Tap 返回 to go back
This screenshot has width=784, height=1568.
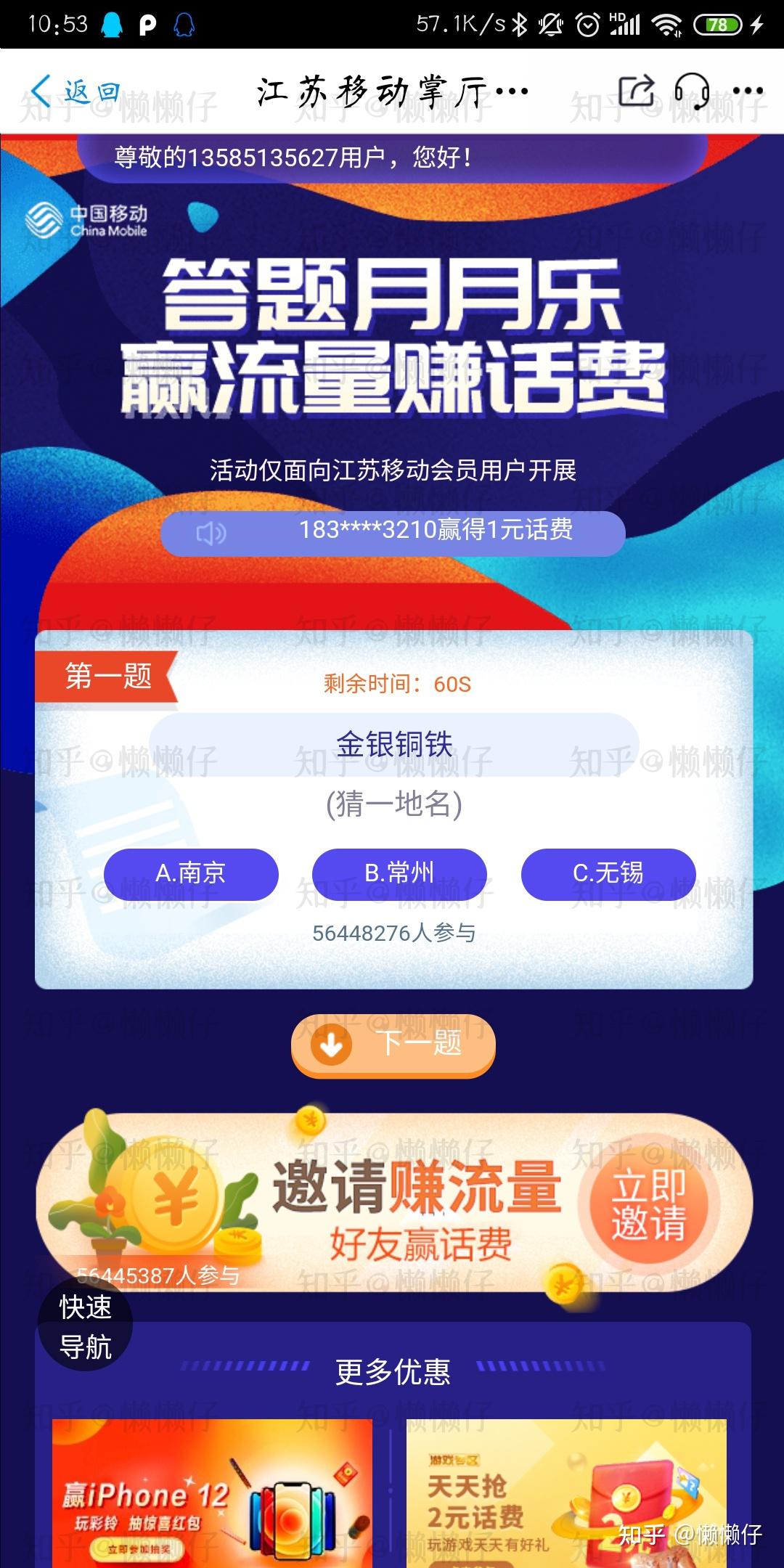[75, 91]
